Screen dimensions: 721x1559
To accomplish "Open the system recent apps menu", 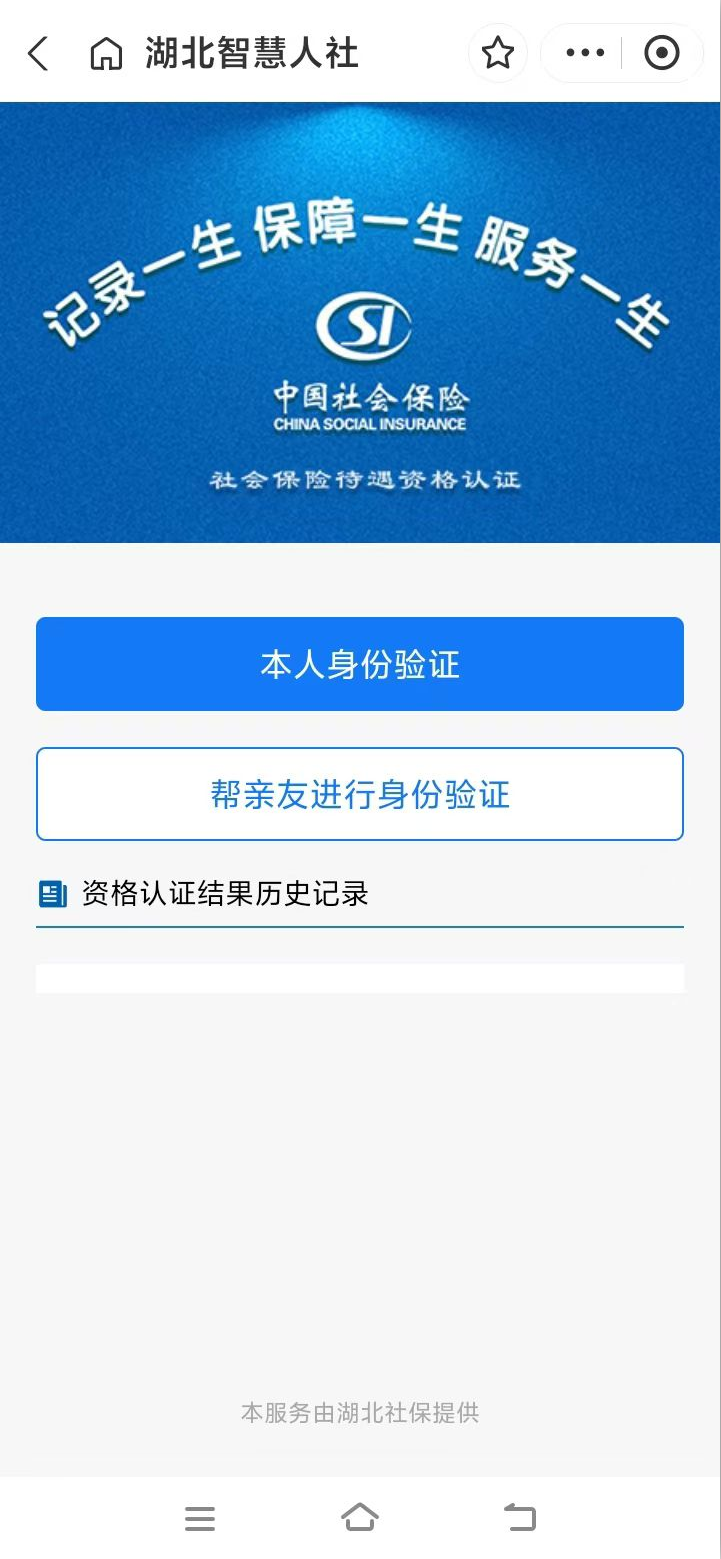I will pyautogui.click(x=200, y=1518).
